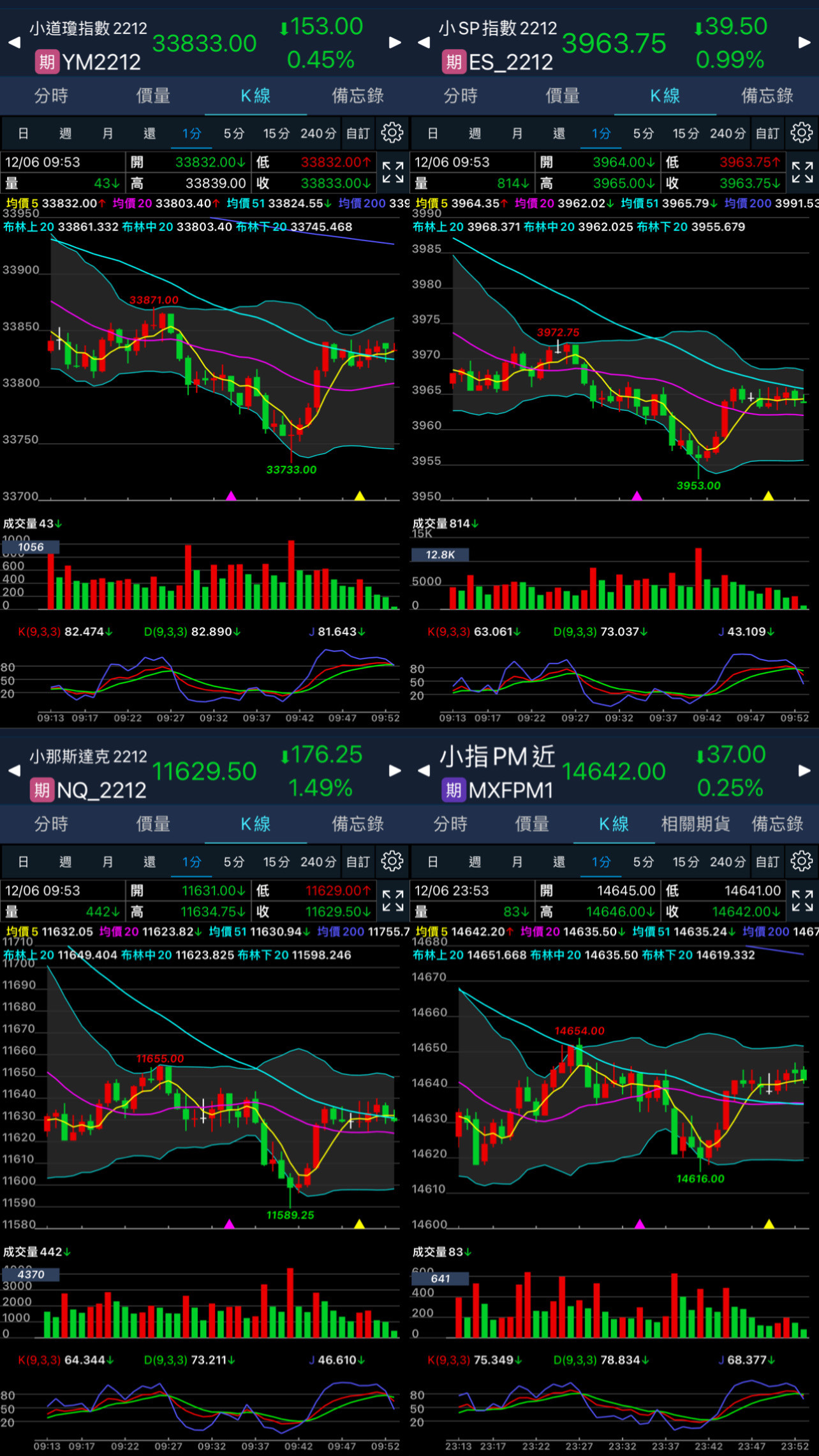
Task: Choose 240分 interval in NQ_2212 panel
Action: click(318, 861)
